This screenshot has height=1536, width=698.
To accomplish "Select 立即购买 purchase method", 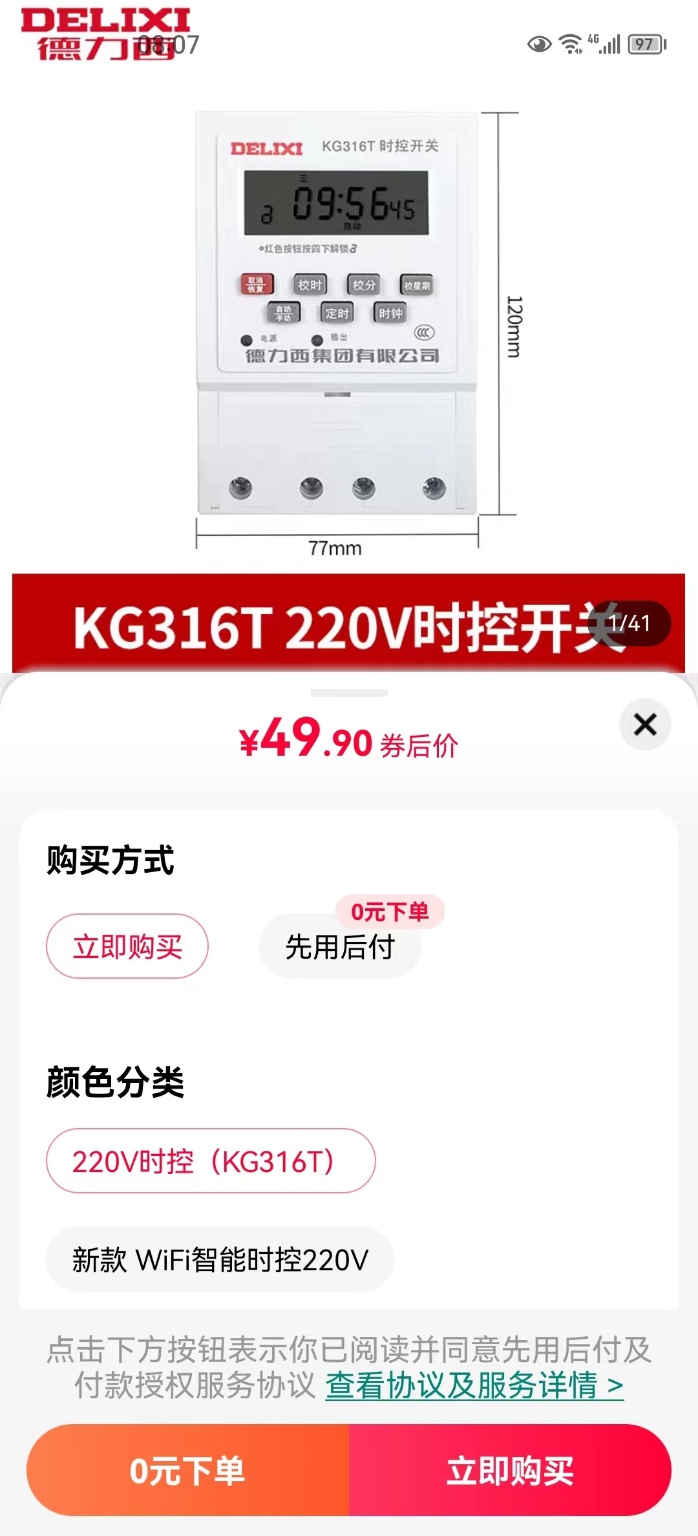I will click(x=127, y=946).
